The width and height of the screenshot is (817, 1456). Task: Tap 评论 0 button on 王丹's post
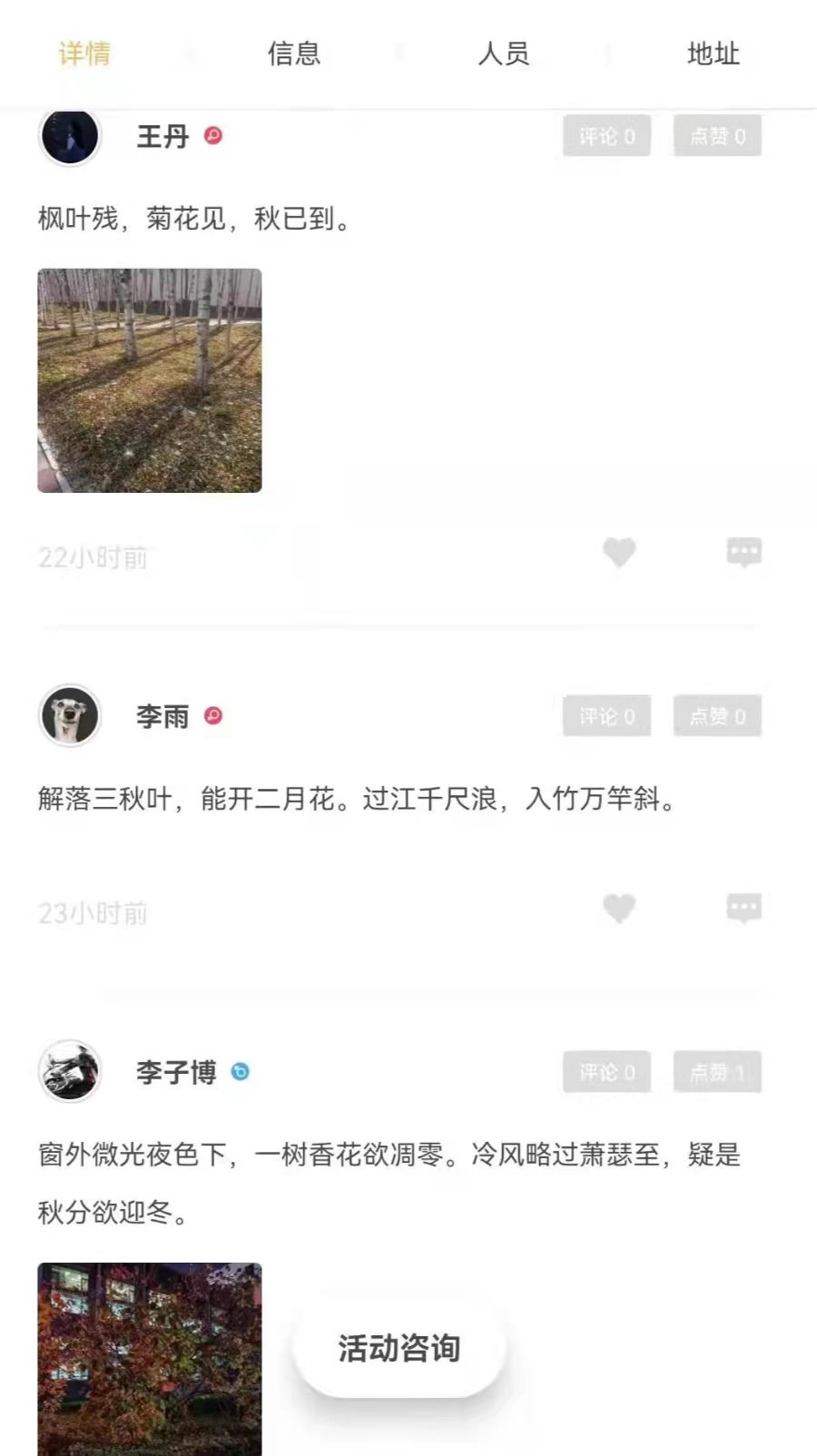coord(606,136)
